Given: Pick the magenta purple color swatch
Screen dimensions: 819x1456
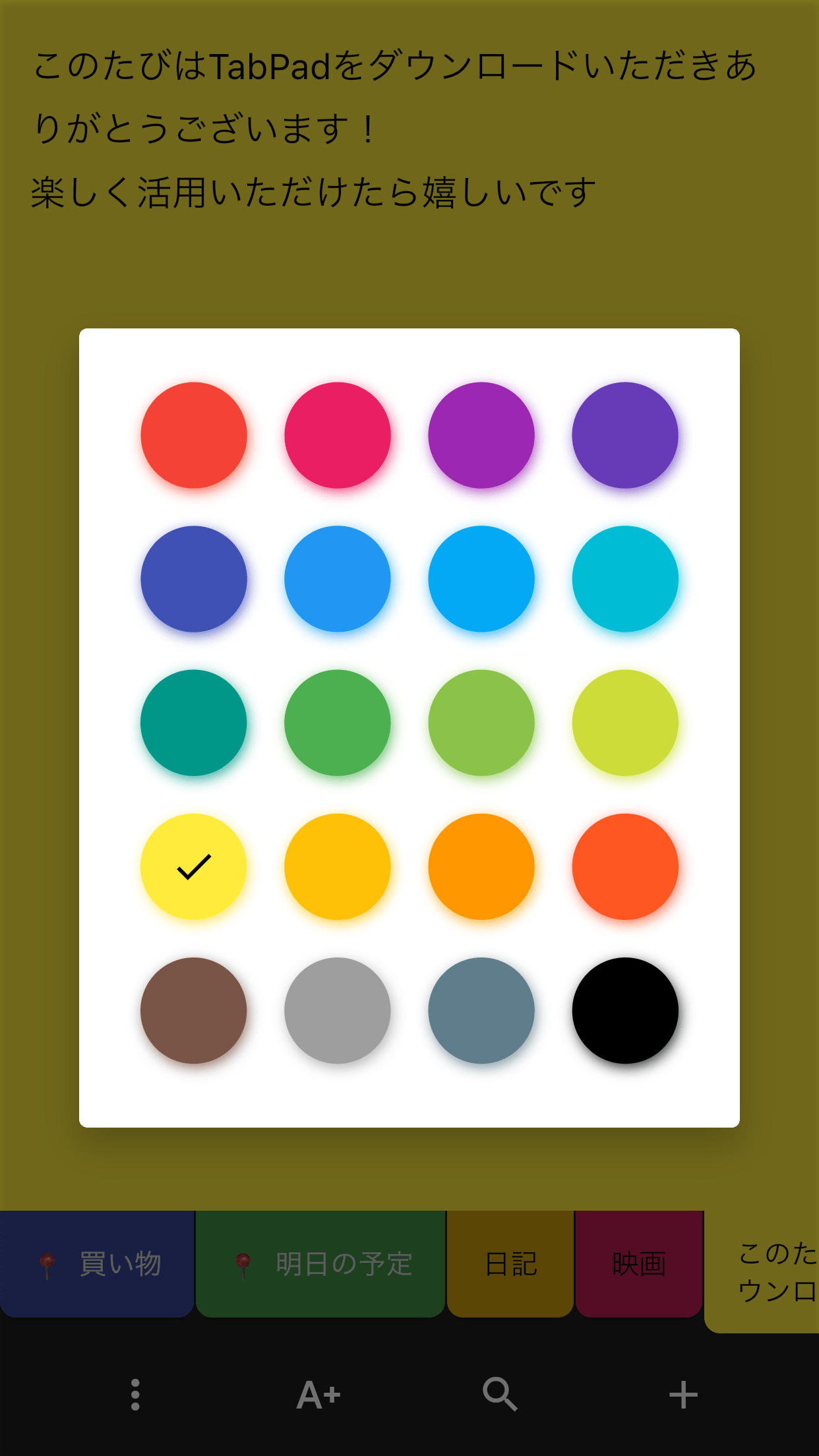Looking at the screenshot, I should 481,435.
